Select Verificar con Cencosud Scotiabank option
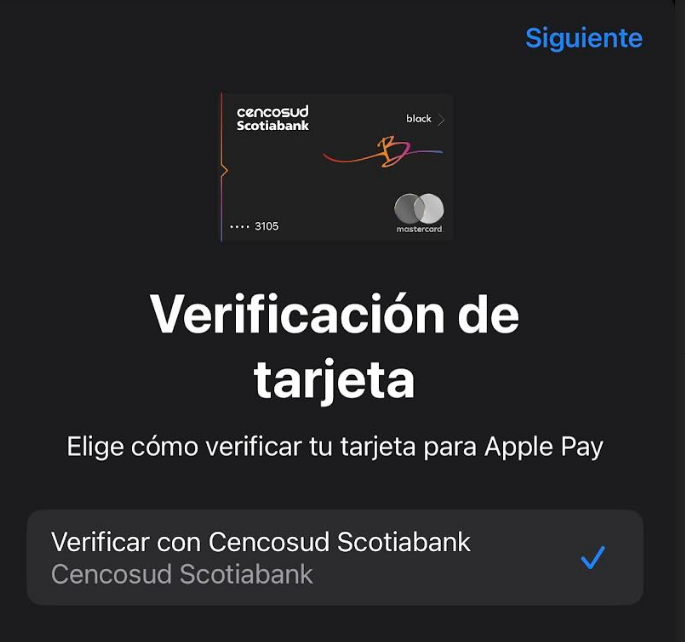This screenshot has height=642, width=685. [334, 557]
